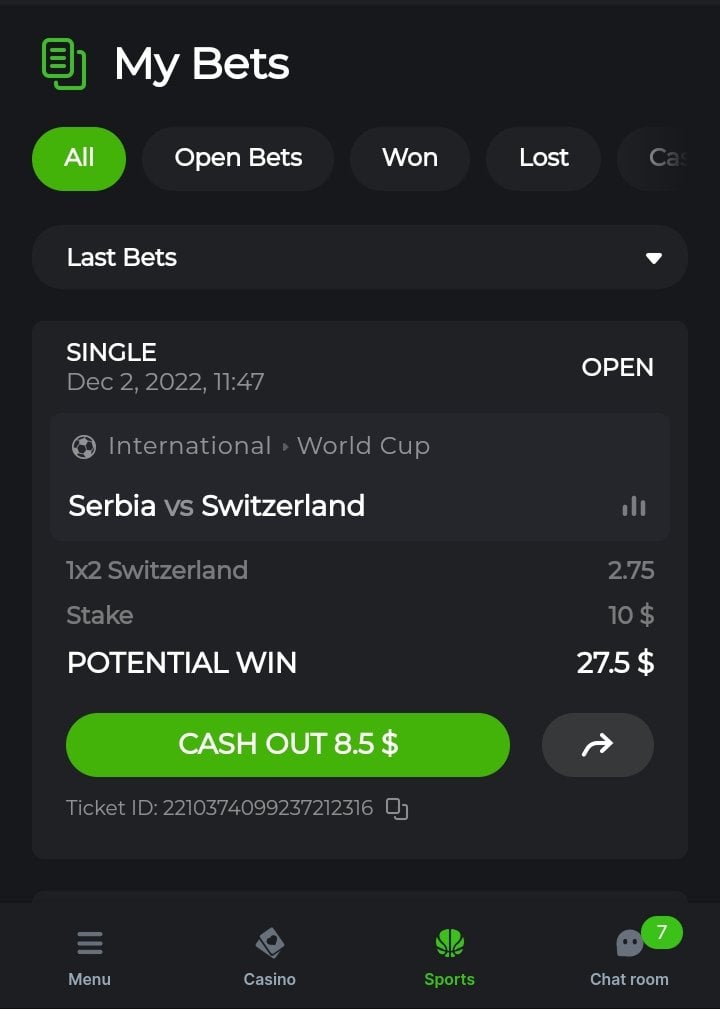Switch to the Open Bets filter

coord(238,158)
